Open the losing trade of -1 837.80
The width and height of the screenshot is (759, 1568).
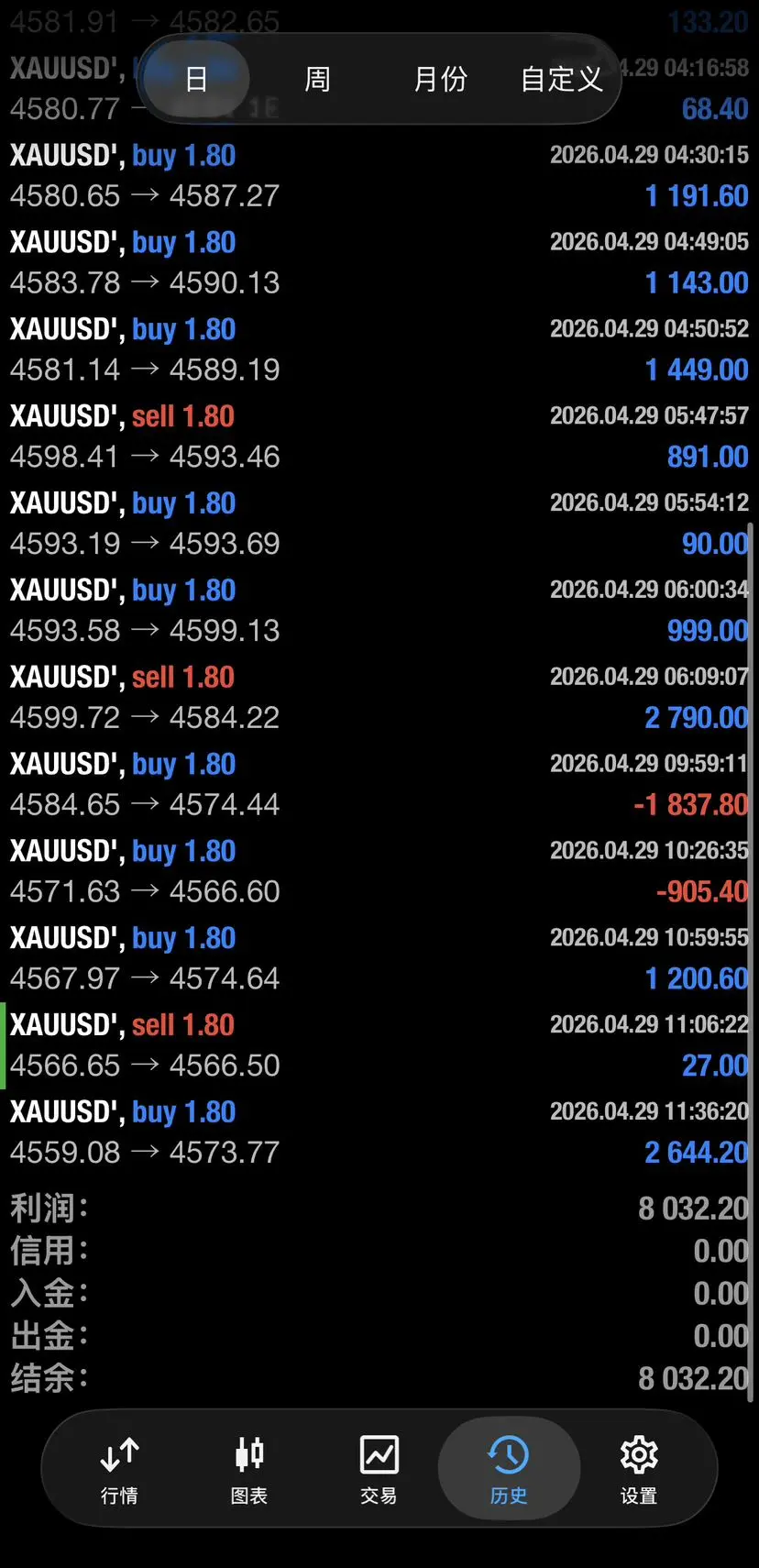click(379, 785)
